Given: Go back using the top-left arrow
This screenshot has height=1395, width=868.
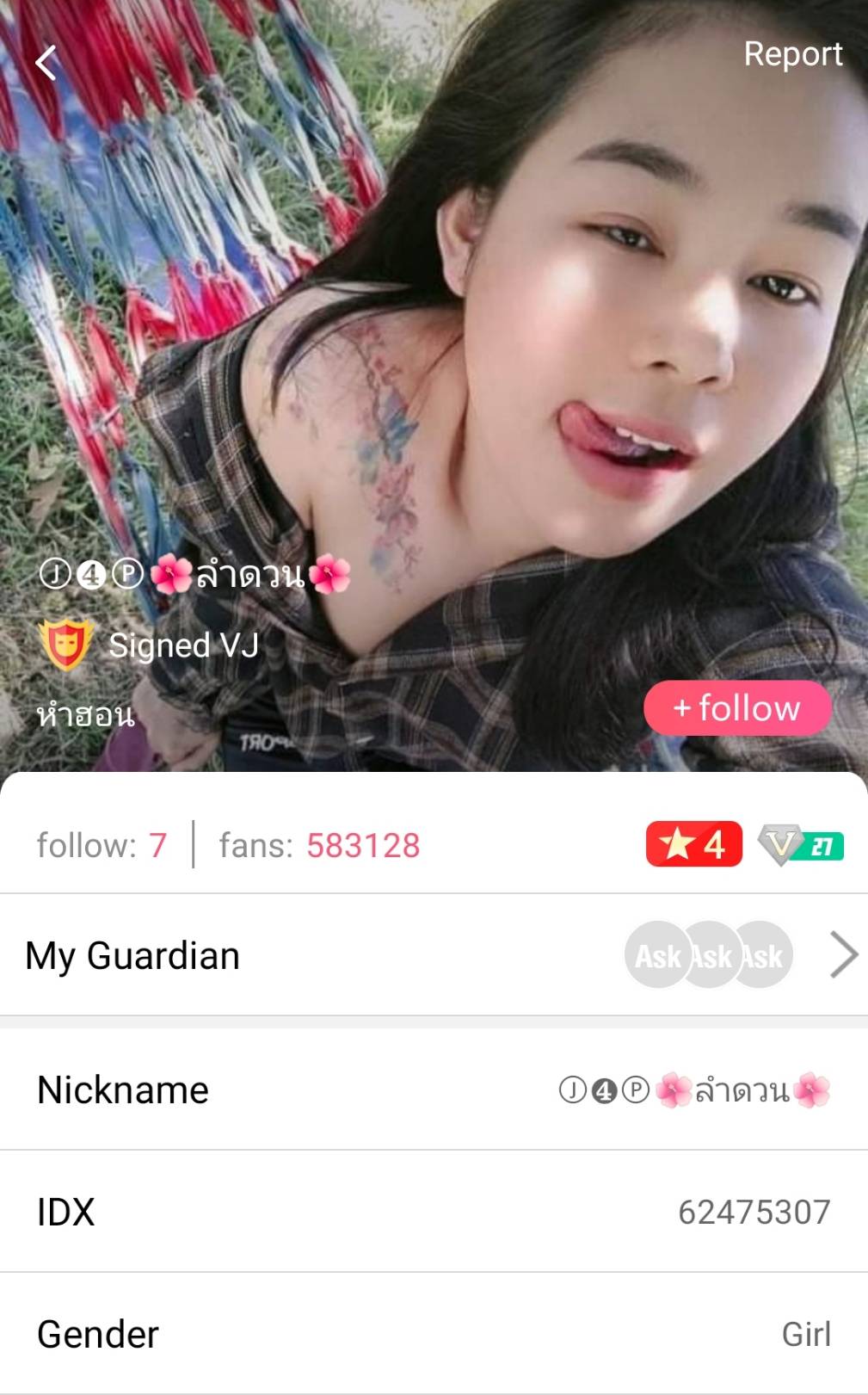Looking at the screenshot, I should point(46,62).
